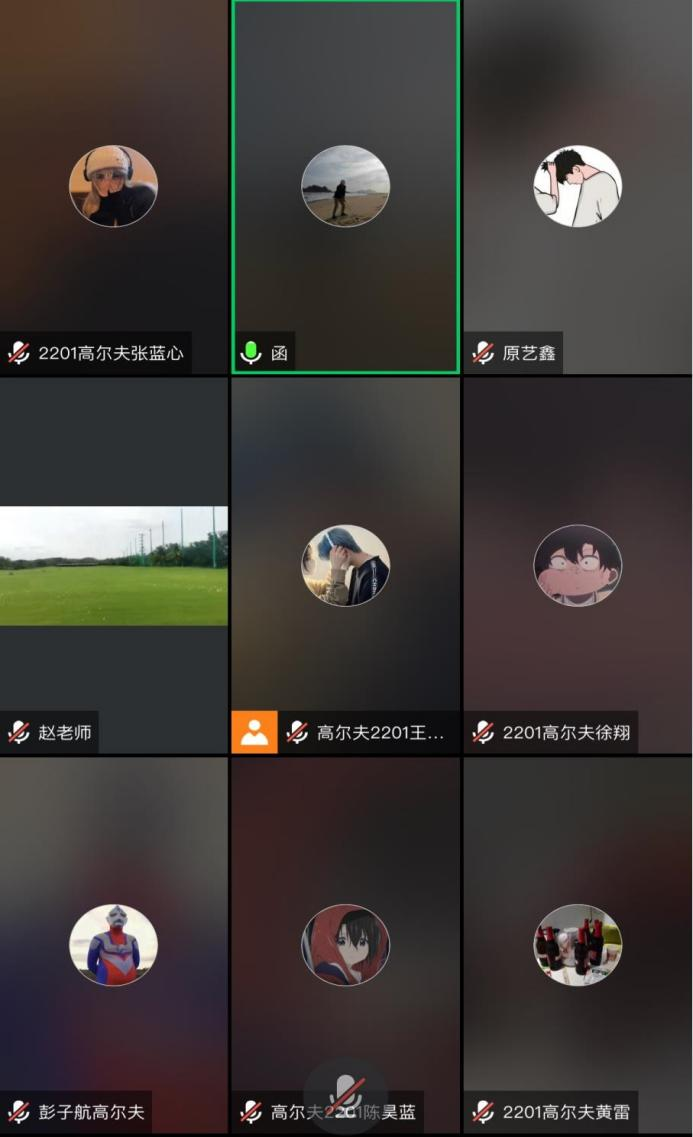This screenshot has width=693, height=1137.
Task: Select the 2201高尔夫黄雷 participant tile
Action: (577, 945)
